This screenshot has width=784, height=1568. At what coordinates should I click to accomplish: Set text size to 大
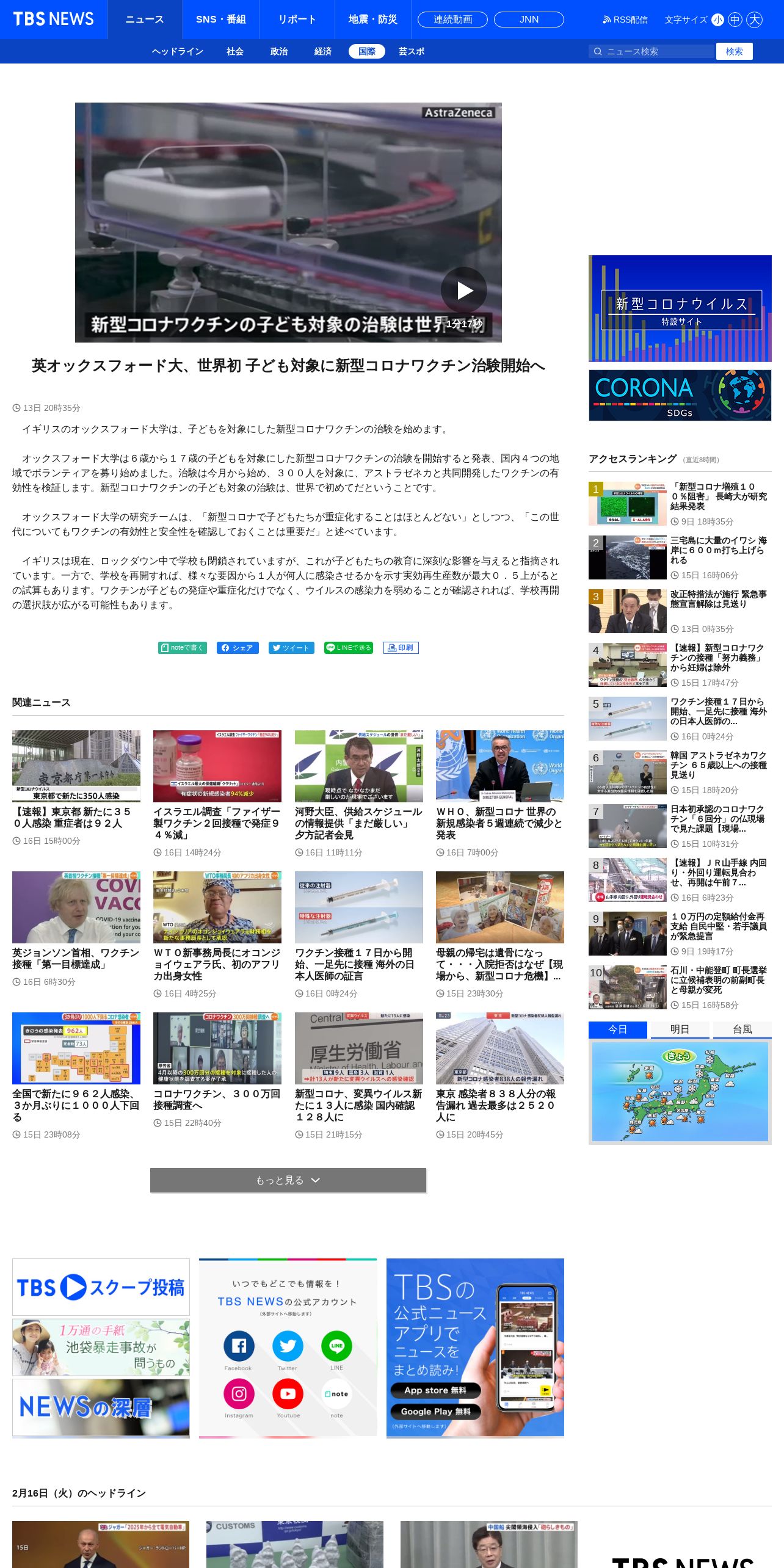coord(755,20)
